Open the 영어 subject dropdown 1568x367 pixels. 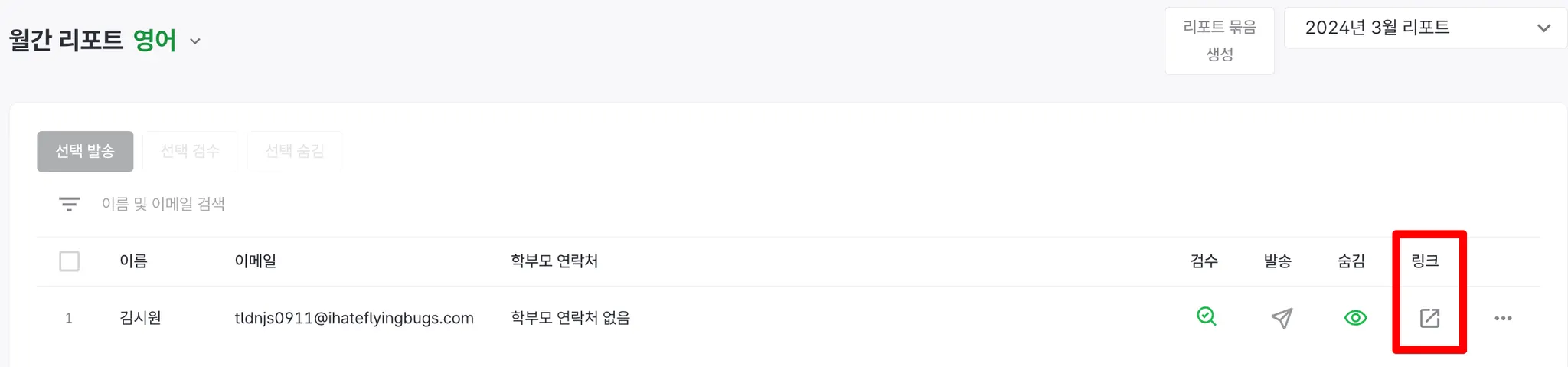pos(194,41)
